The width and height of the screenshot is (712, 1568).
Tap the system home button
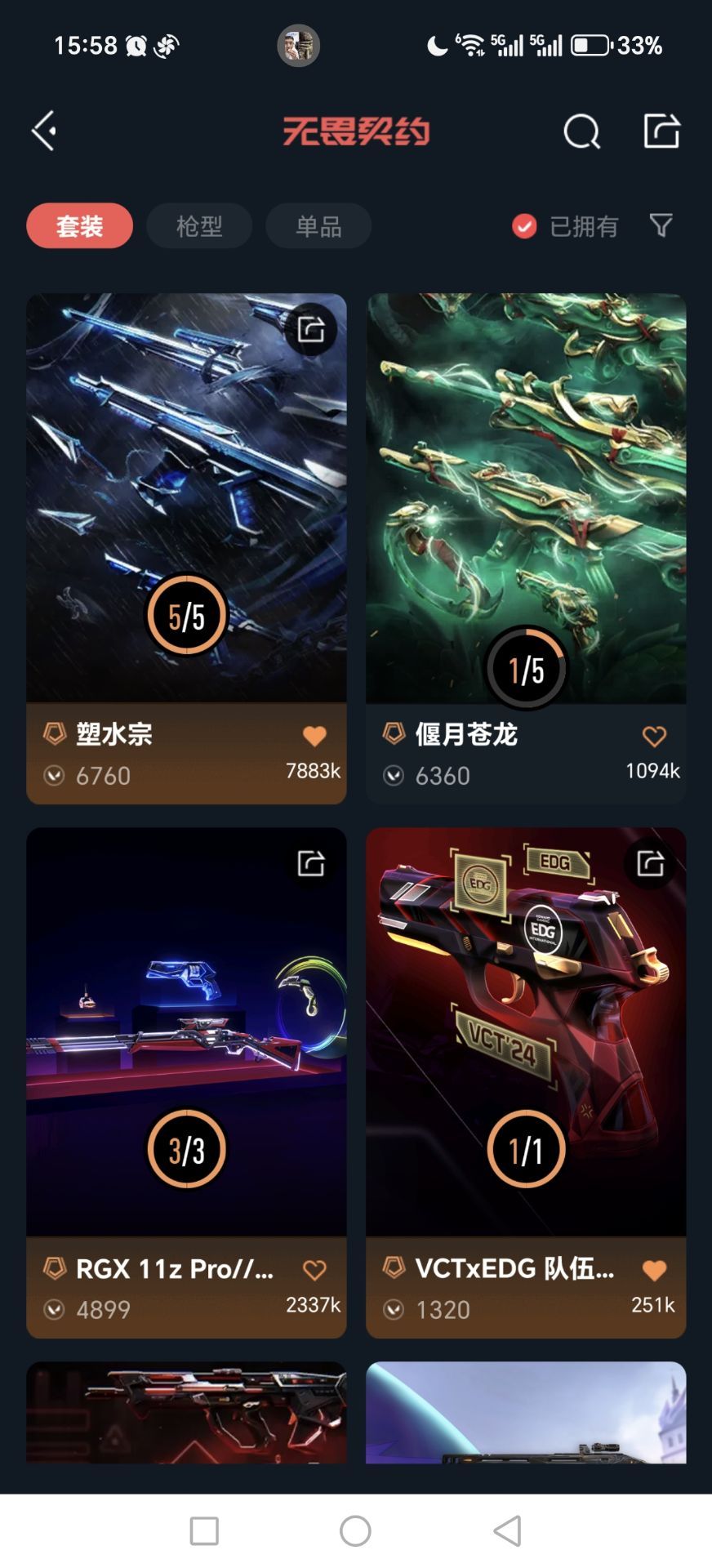(355, 1531)
